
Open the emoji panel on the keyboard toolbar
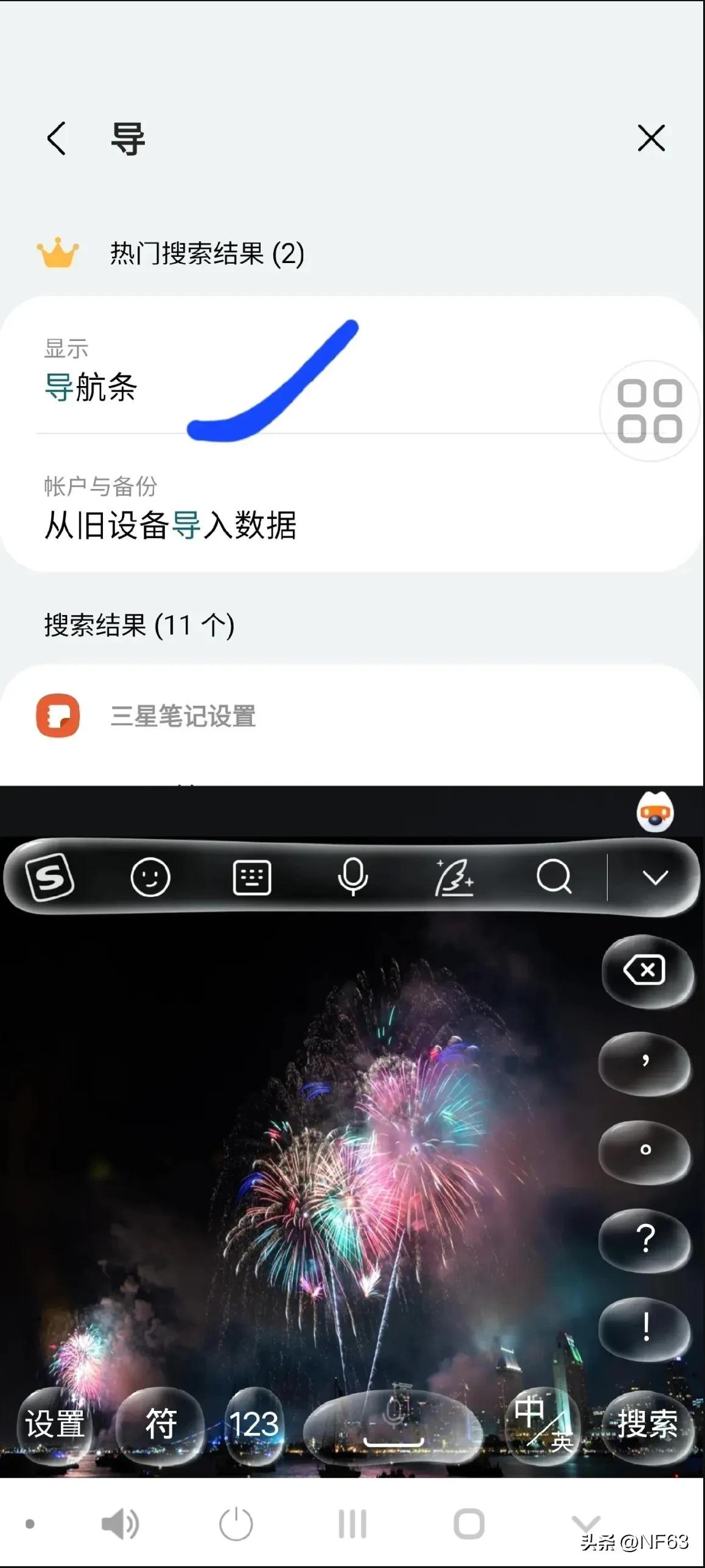tap(151, 877)
